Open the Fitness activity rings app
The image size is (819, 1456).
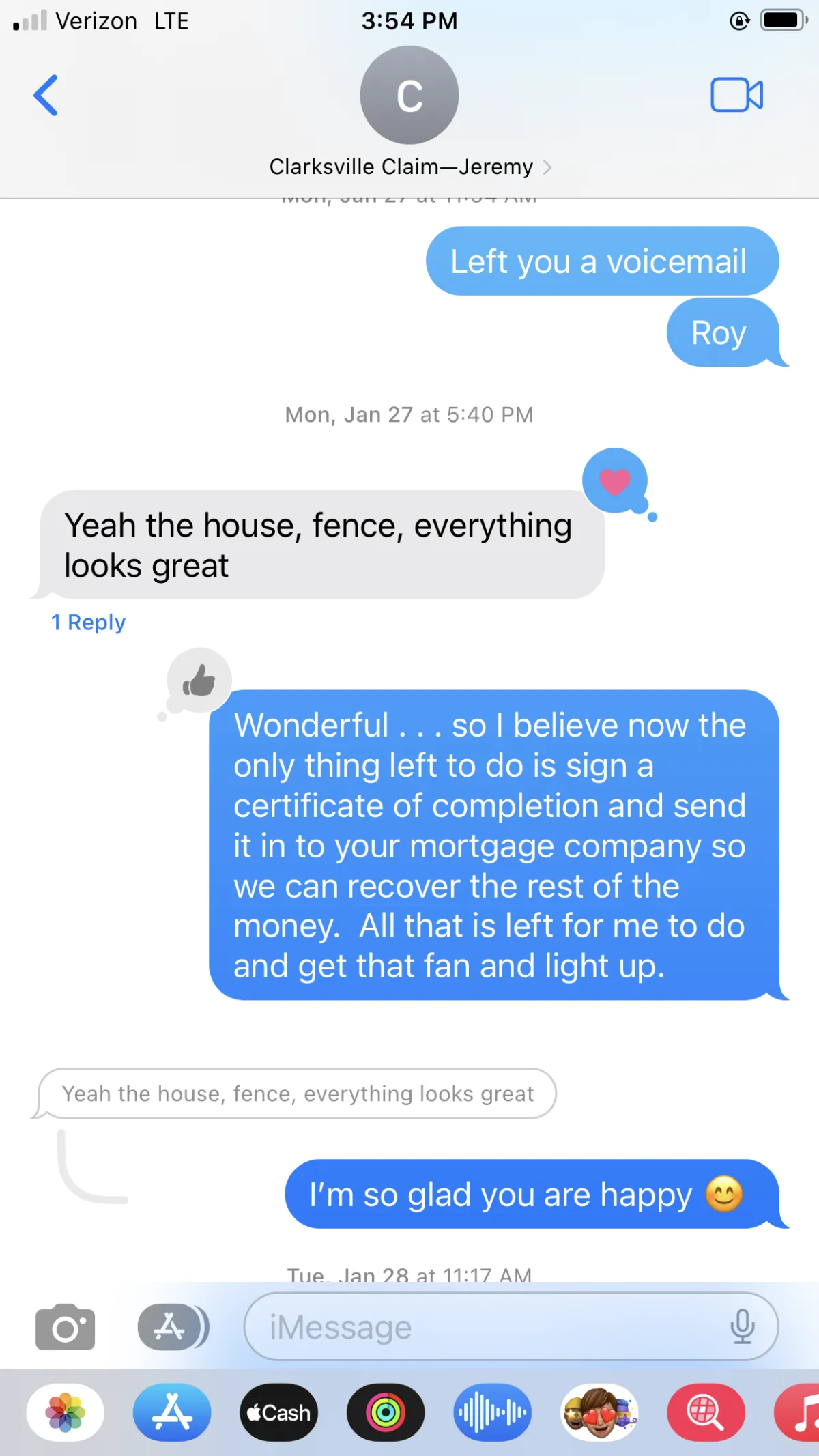tap(386, 1412)
